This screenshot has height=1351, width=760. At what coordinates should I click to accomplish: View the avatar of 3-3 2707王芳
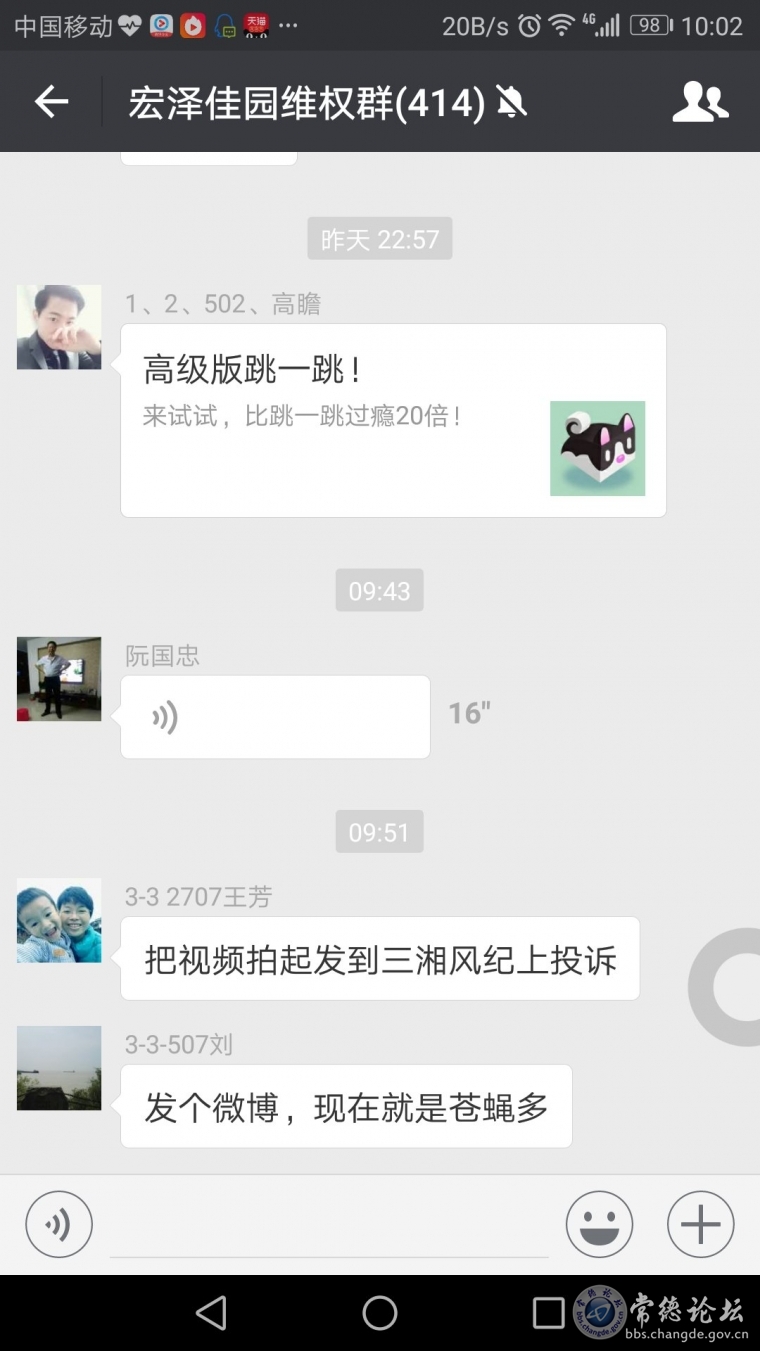point(59,920)
